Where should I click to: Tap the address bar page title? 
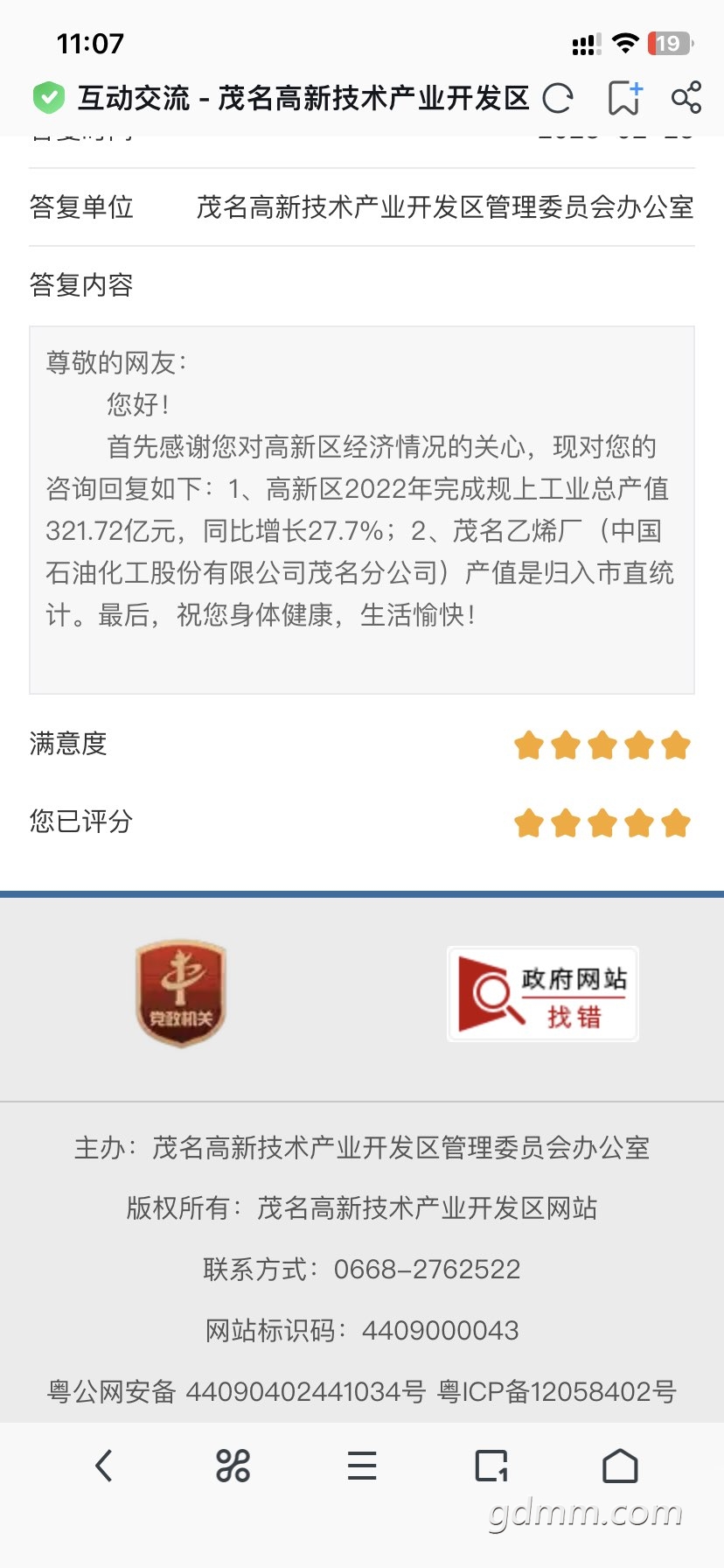point(303,98)
